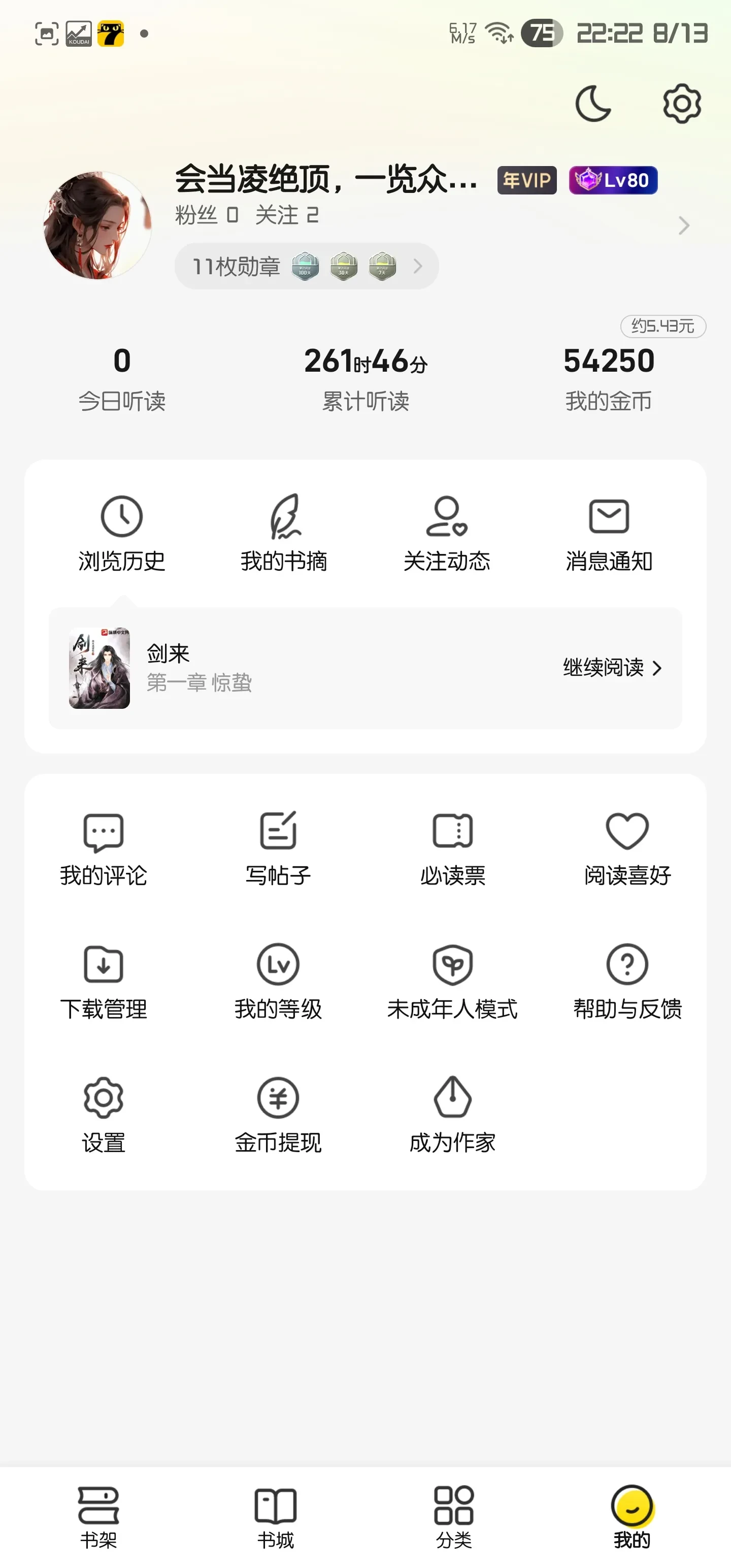Switch to the 分类 categories tab

454,1516
